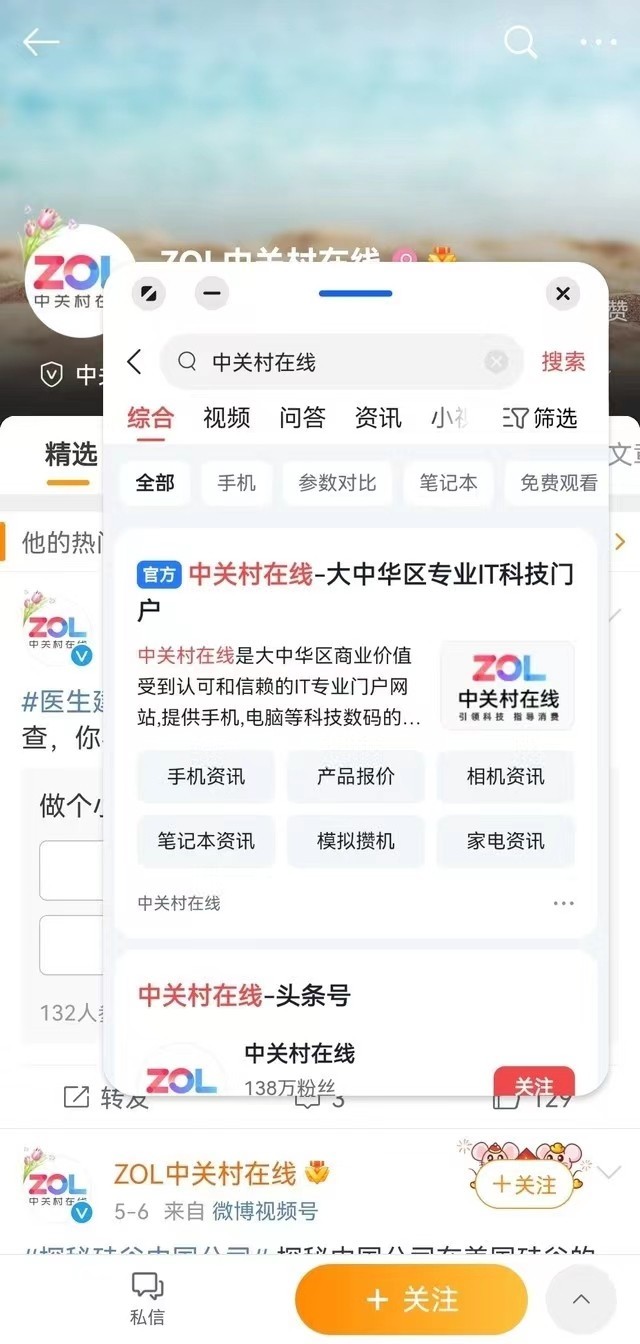
Task: Minimize the floating window
Action: [211, 294]
